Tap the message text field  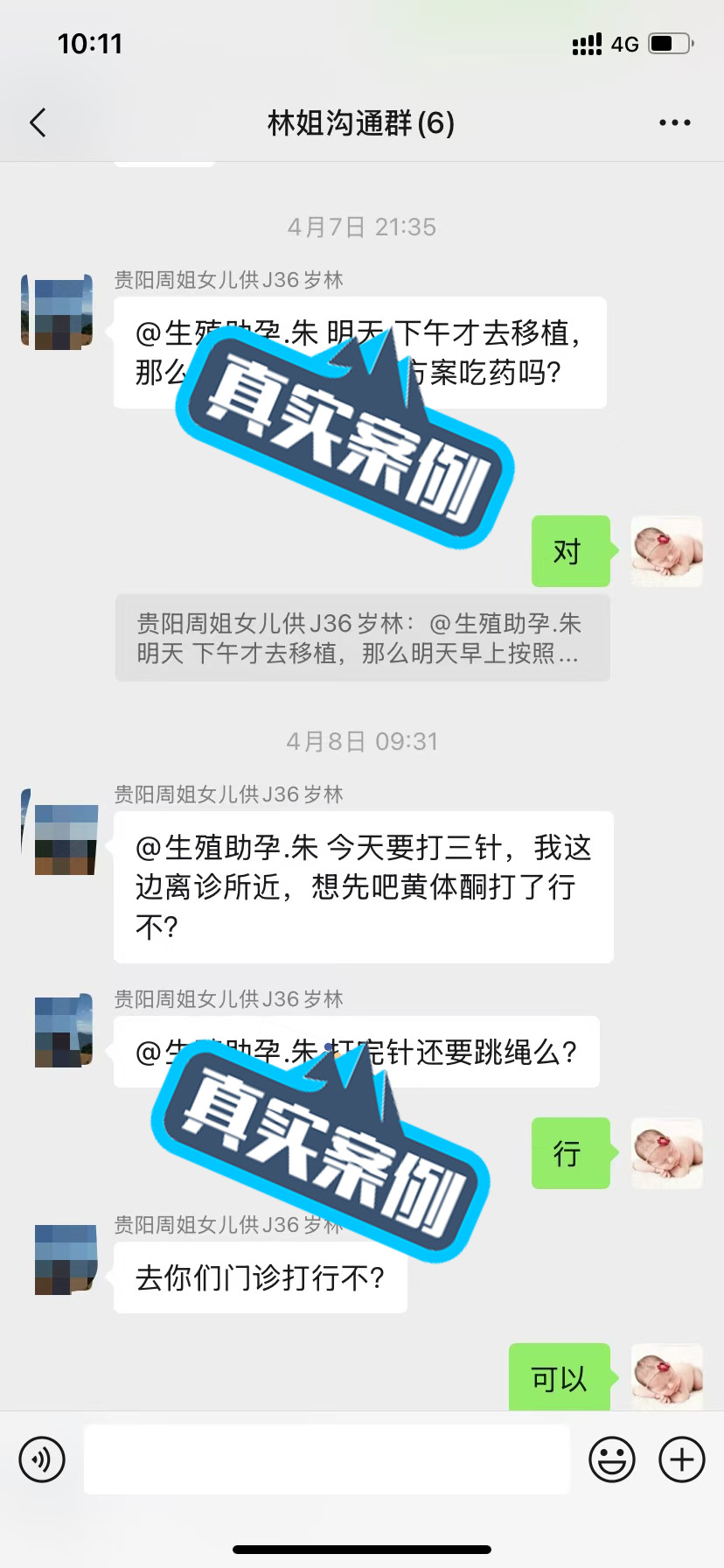click(x=327, y=1459)
